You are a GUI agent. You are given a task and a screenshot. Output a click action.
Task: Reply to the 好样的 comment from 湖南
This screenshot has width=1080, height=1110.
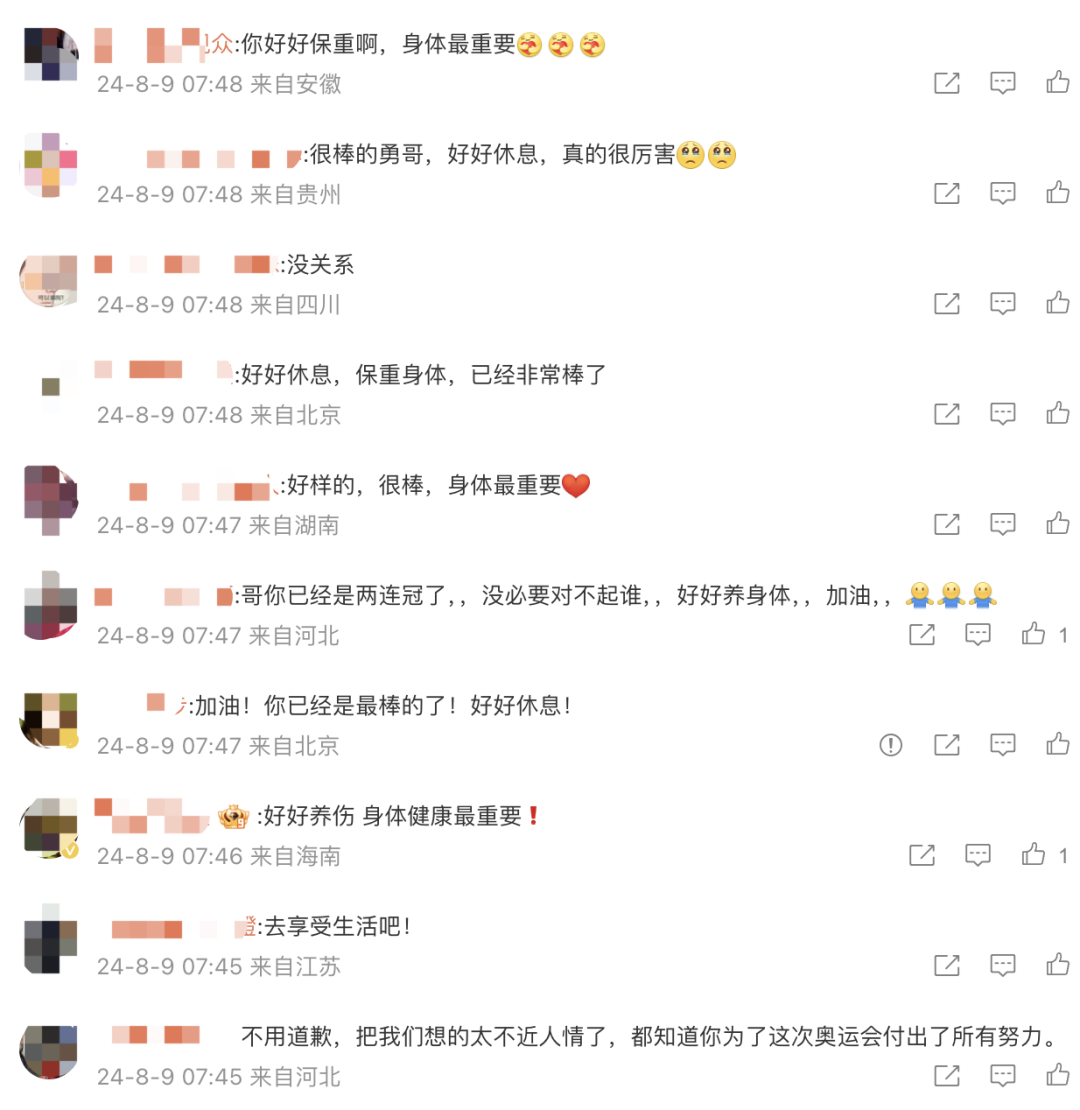tap(1003, 523)
